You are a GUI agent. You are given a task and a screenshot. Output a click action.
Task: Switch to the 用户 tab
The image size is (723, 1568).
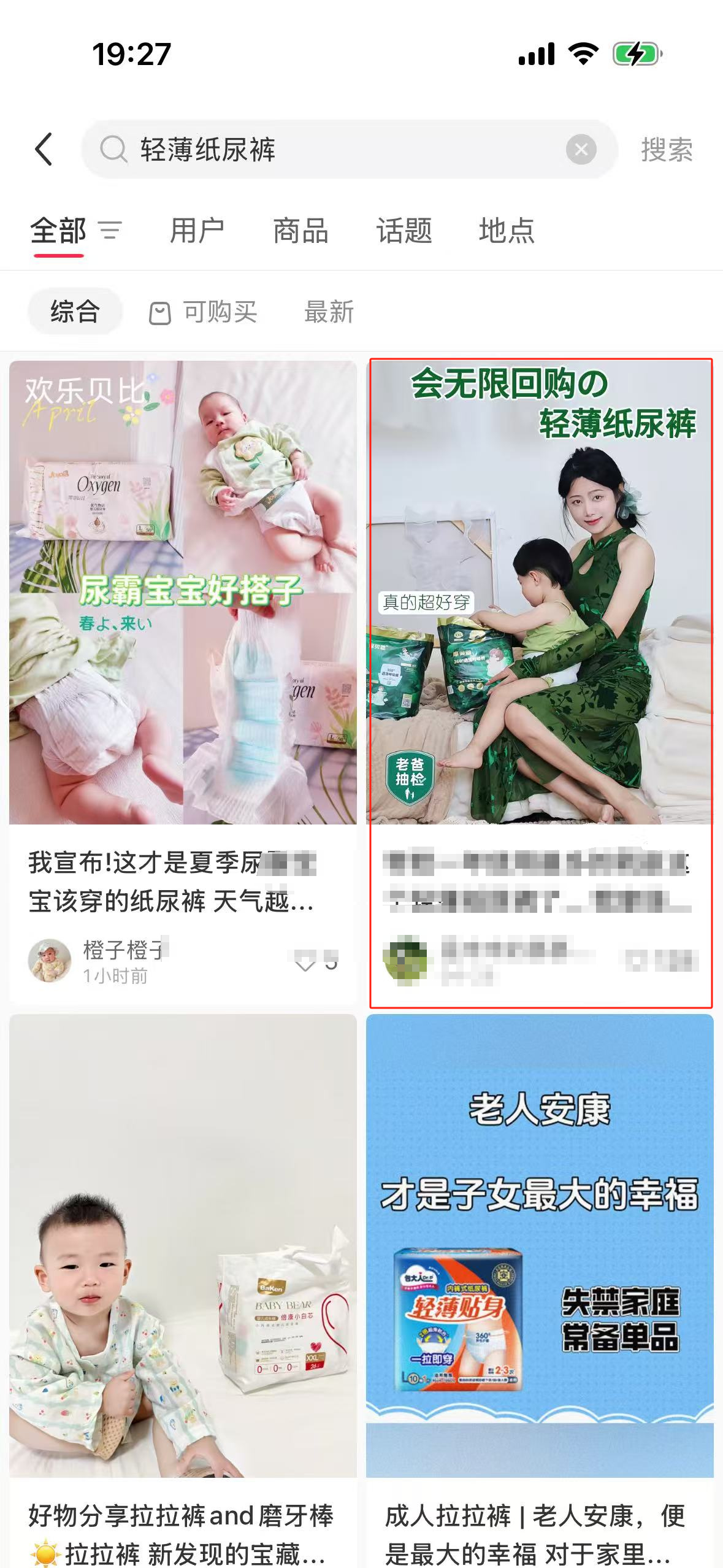tap(197, 231)
